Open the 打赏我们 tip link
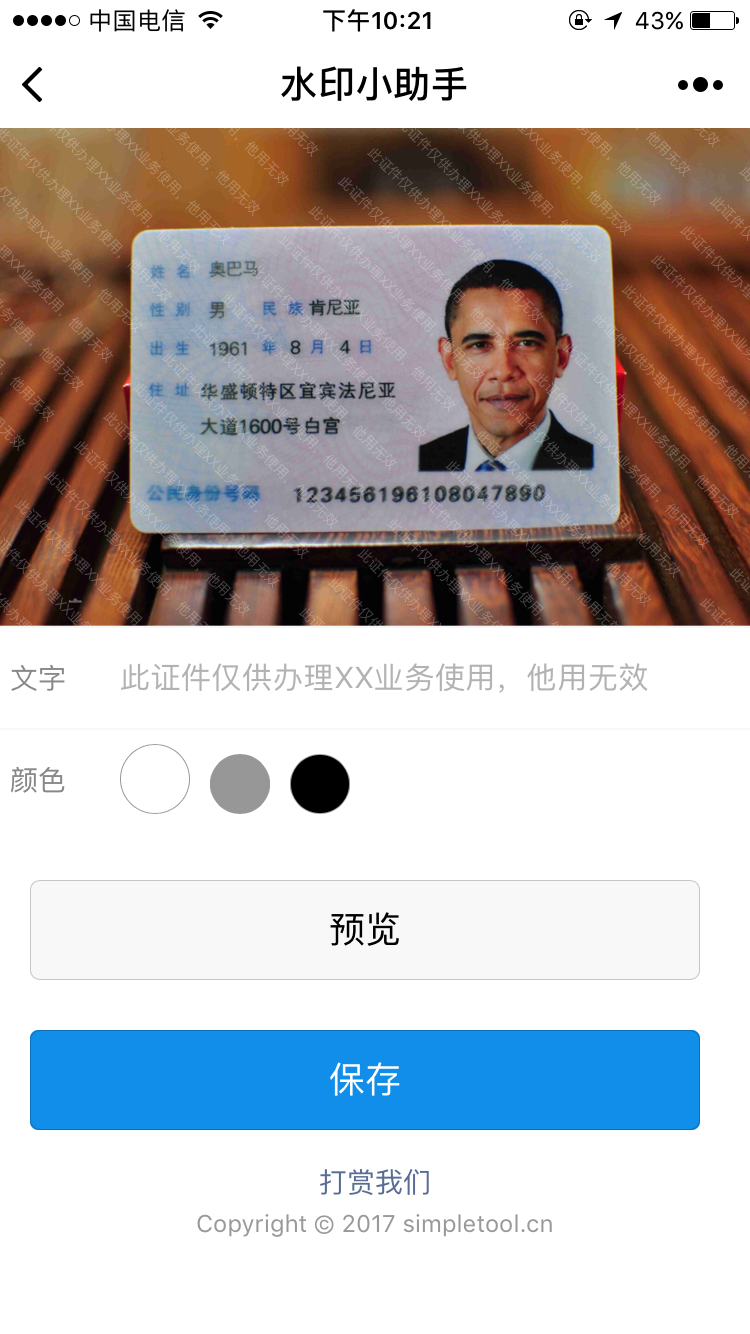 pyautogui.click(x=375, y=1182)
